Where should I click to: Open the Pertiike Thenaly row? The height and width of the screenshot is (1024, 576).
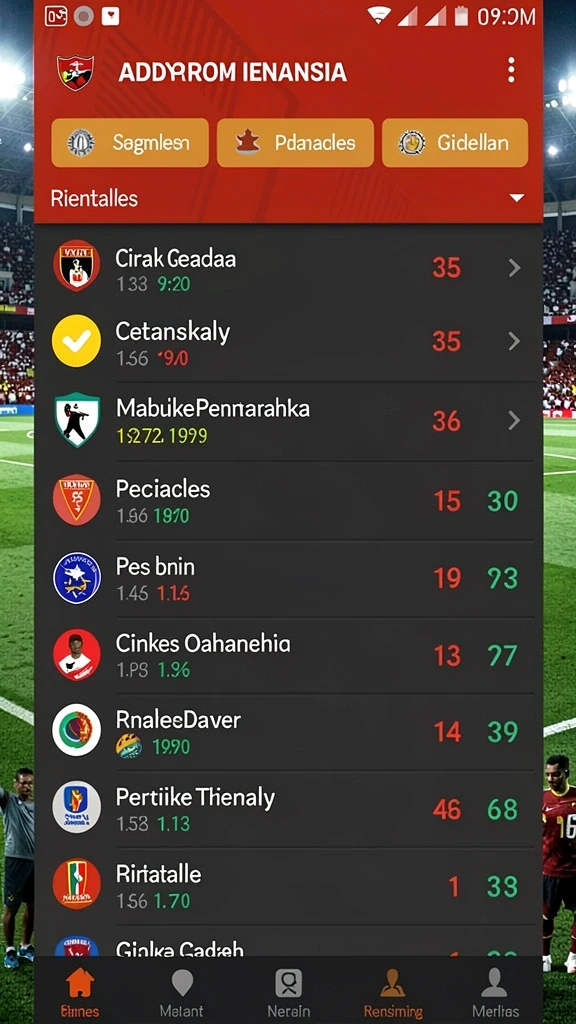coord(288,809)
